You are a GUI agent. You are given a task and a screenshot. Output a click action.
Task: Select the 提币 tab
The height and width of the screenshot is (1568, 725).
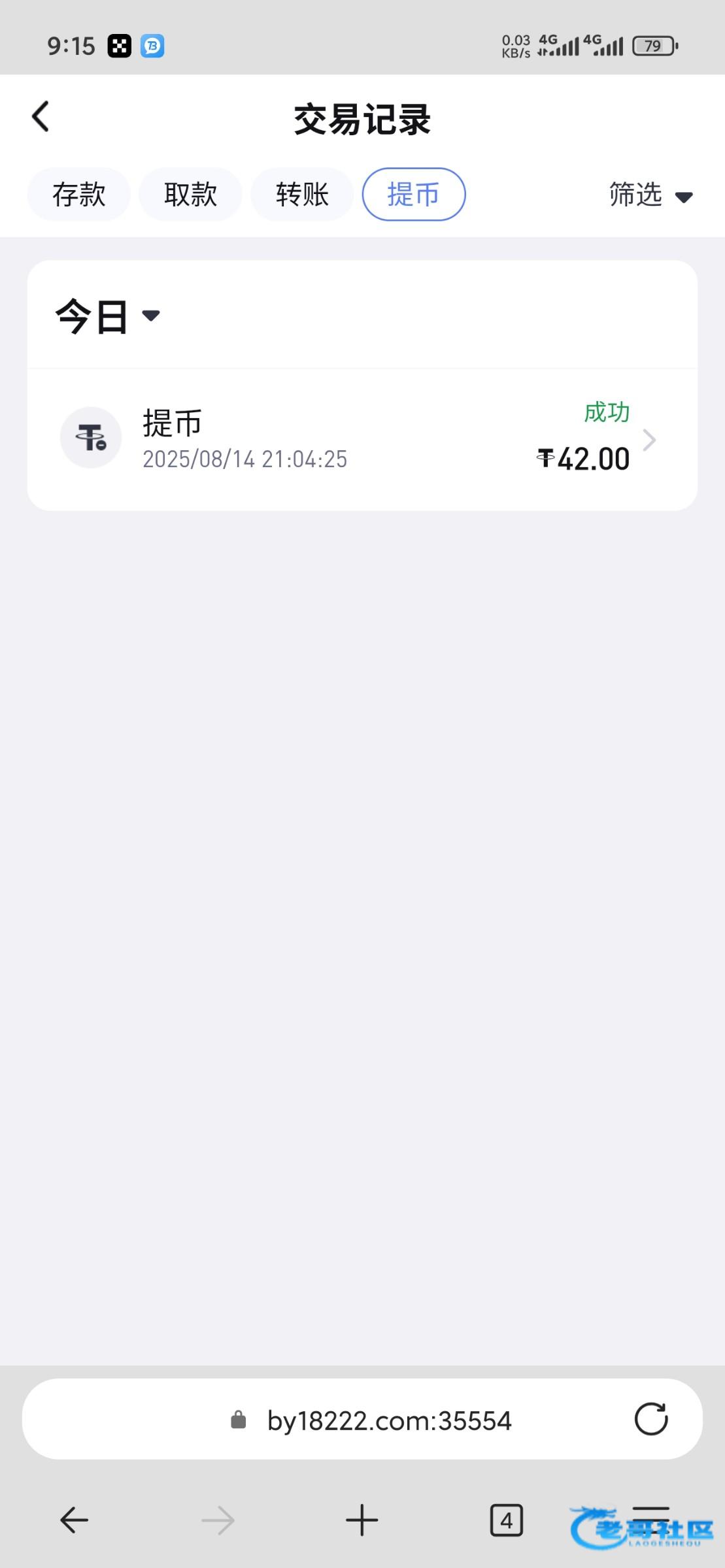pyautogui.click(x=414, y=195)
